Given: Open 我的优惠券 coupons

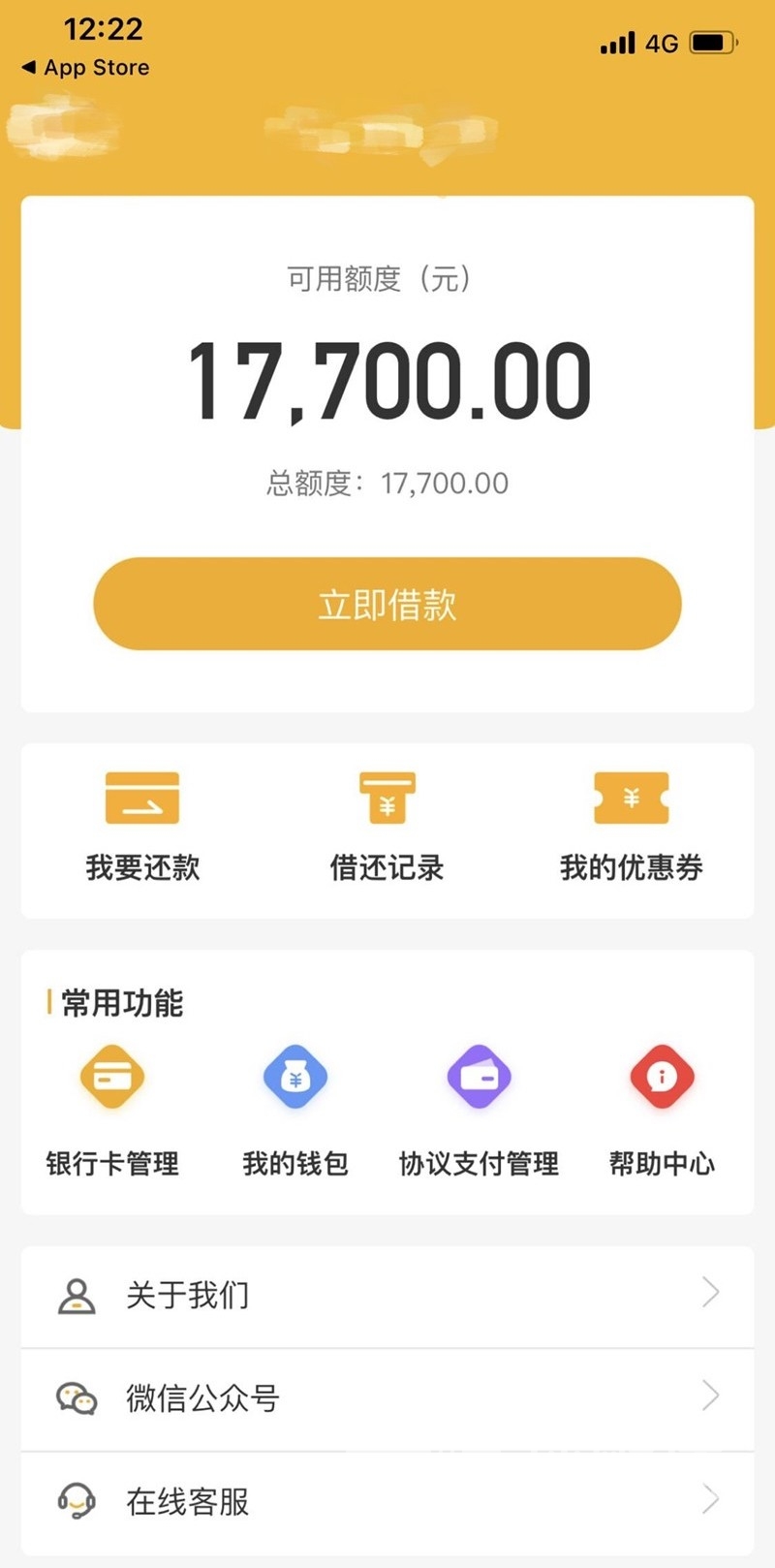Looking at the screenshot, I should click(x=632, y=827).
